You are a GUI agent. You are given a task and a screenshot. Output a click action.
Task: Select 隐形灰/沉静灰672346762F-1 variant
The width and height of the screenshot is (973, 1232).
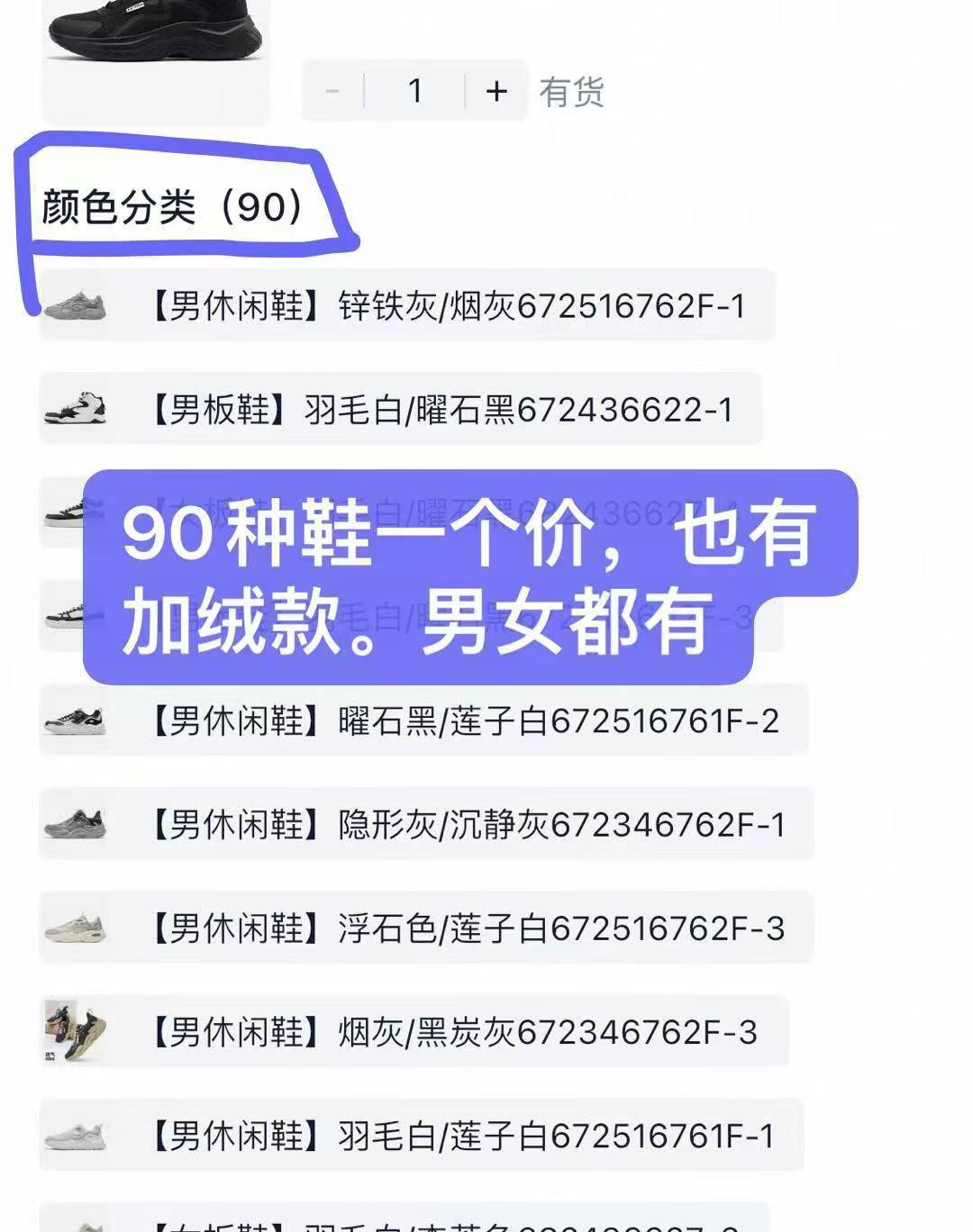click(426, 825)
